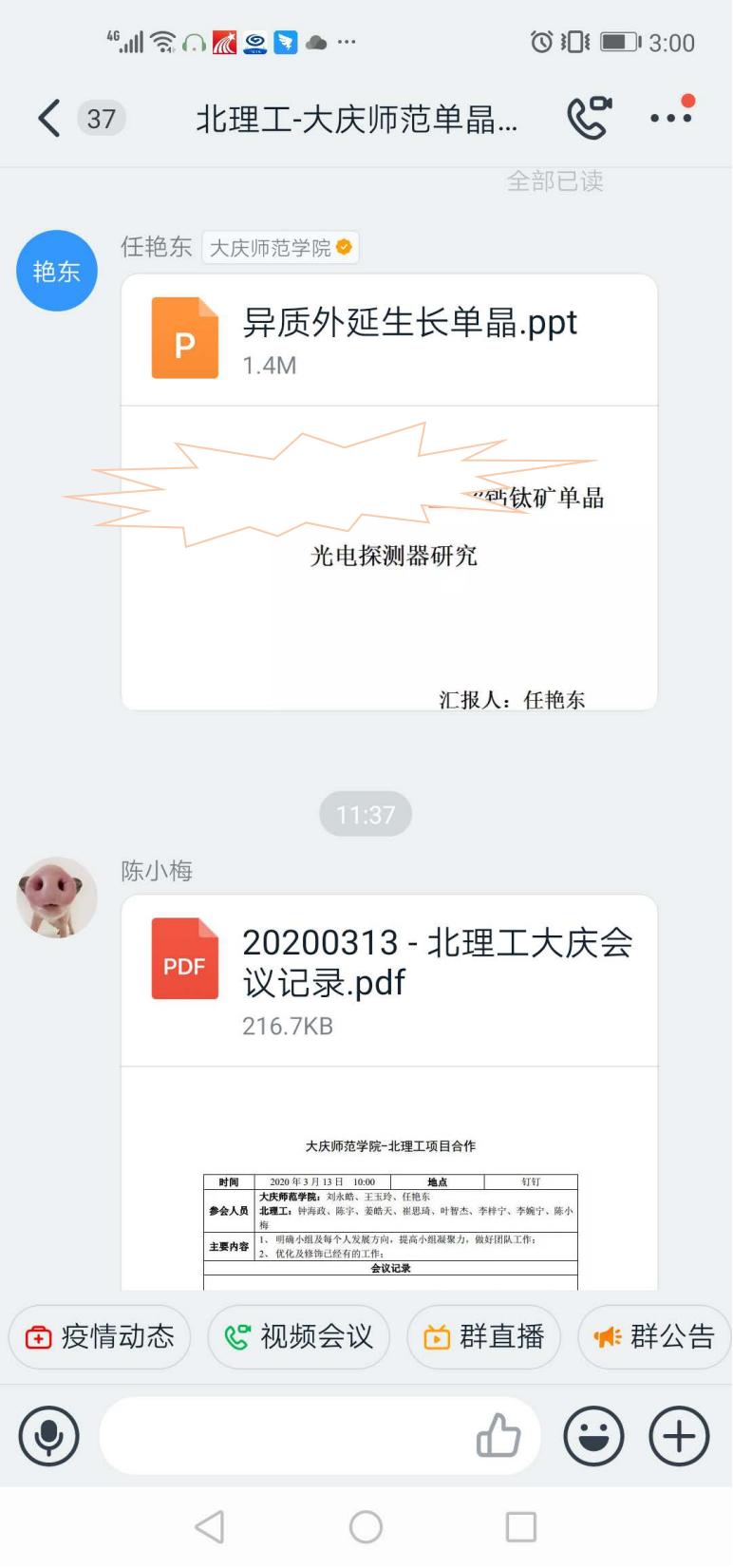Open the plus attachments panel
The image size is (733, 1568).
[679, 1436]
